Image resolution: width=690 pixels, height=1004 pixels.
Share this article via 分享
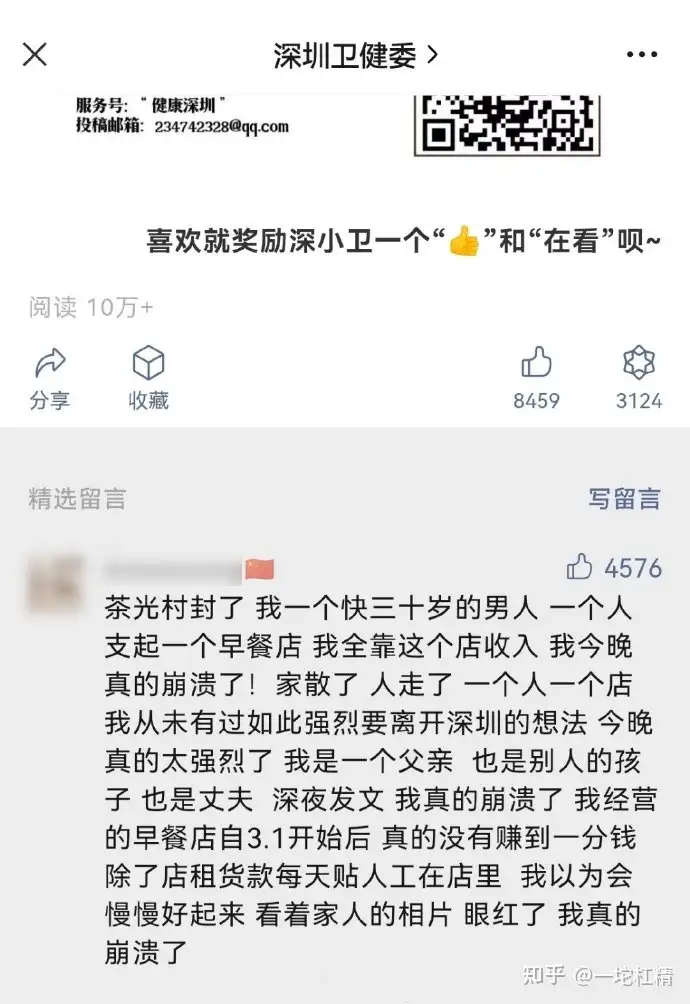(x=49, y=376)
